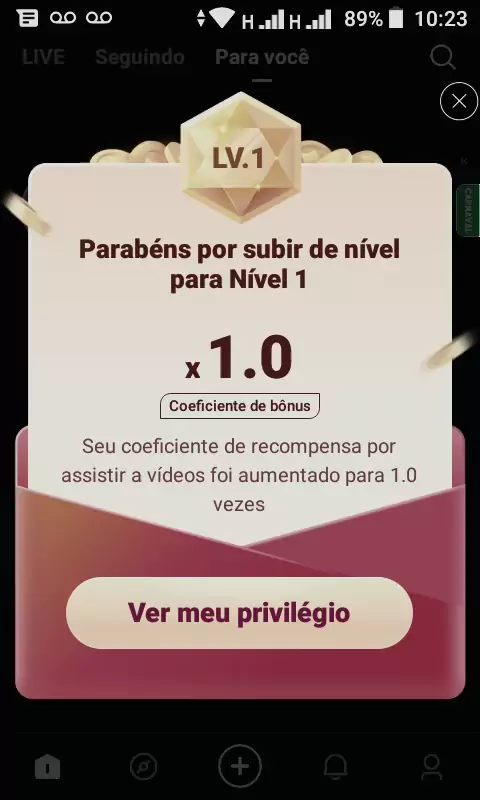Select the Para você tab

pos(262,57)
